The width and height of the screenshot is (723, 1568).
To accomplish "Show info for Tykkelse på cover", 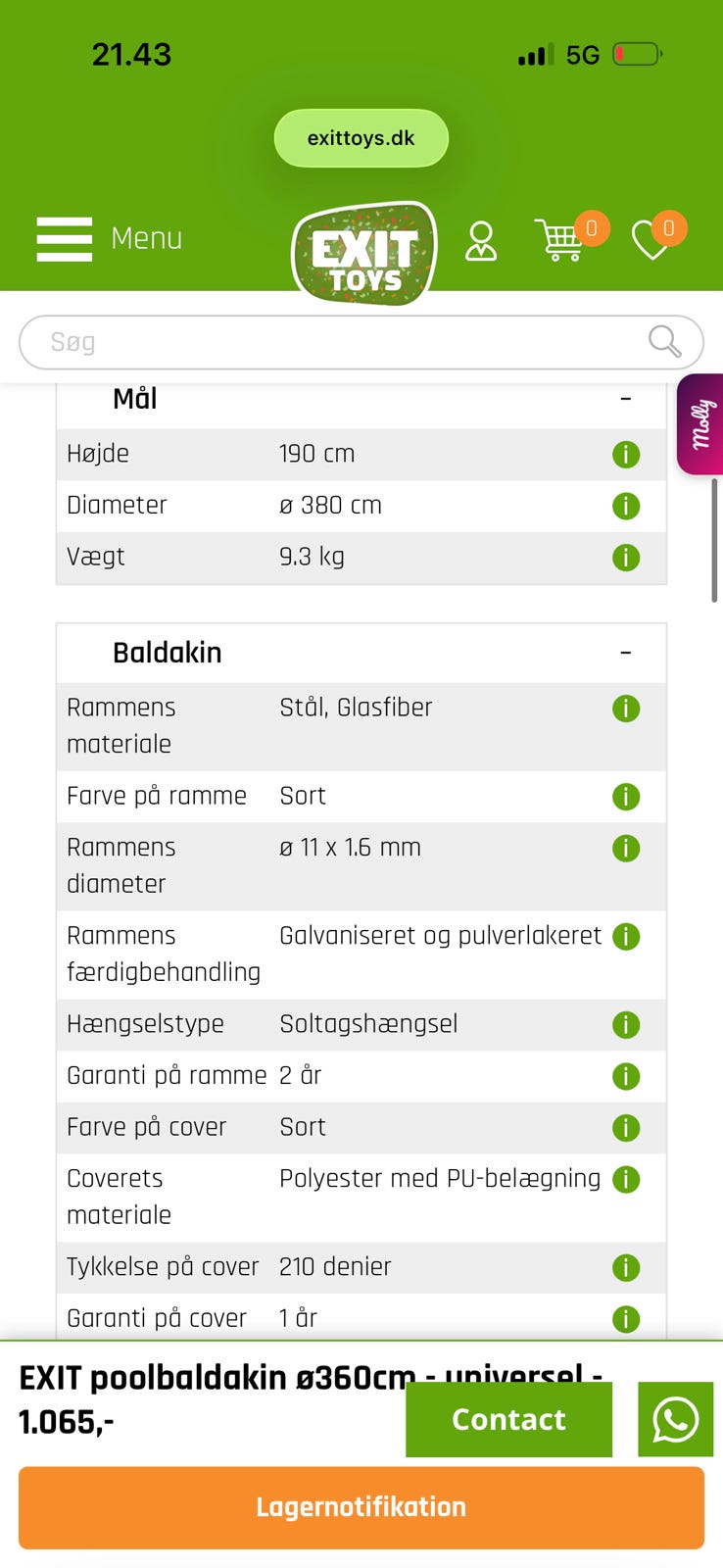I will [x=626, y=1268].
